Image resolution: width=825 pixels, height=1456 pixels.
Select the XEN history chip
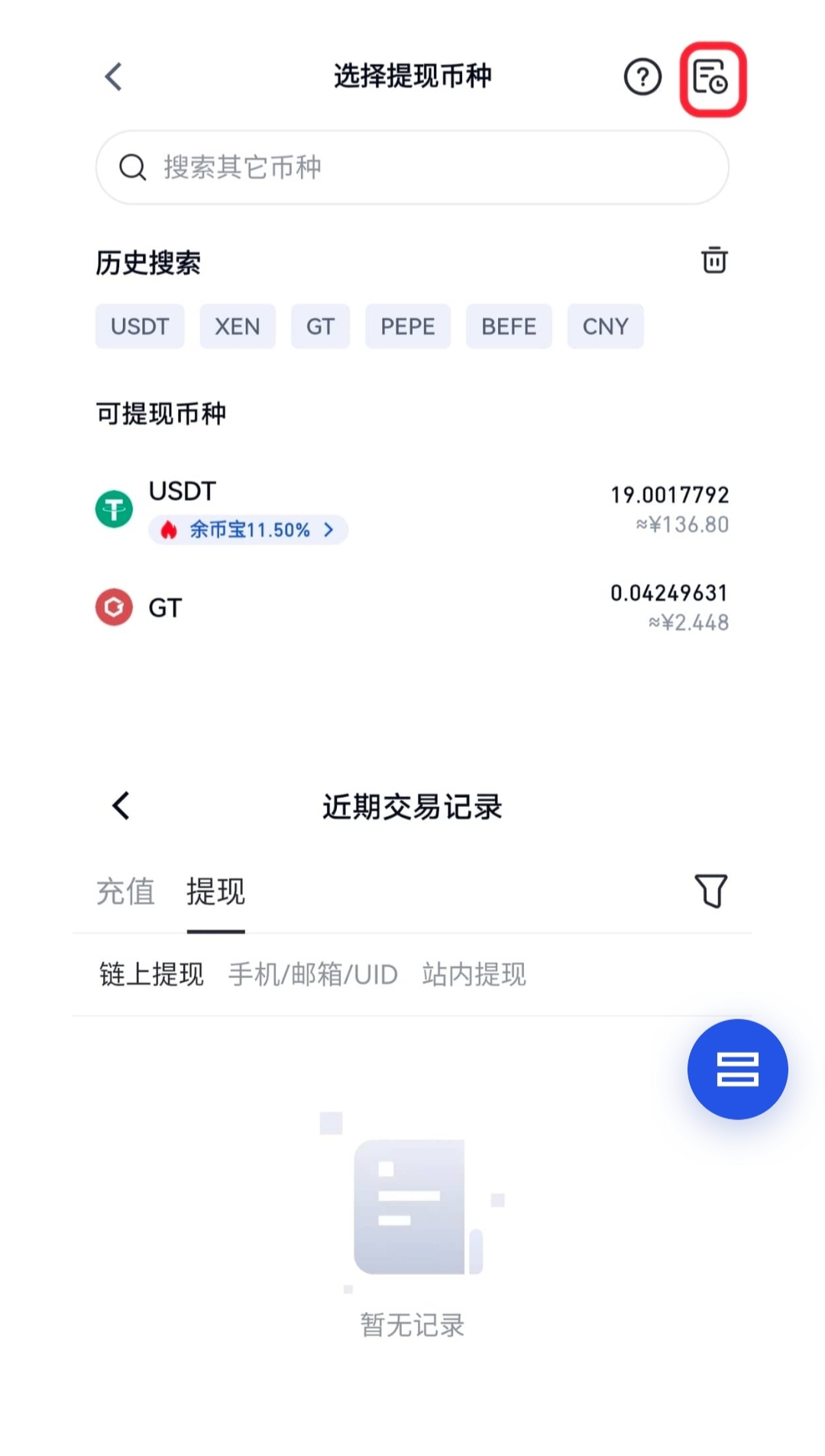[x=238, y=327]
